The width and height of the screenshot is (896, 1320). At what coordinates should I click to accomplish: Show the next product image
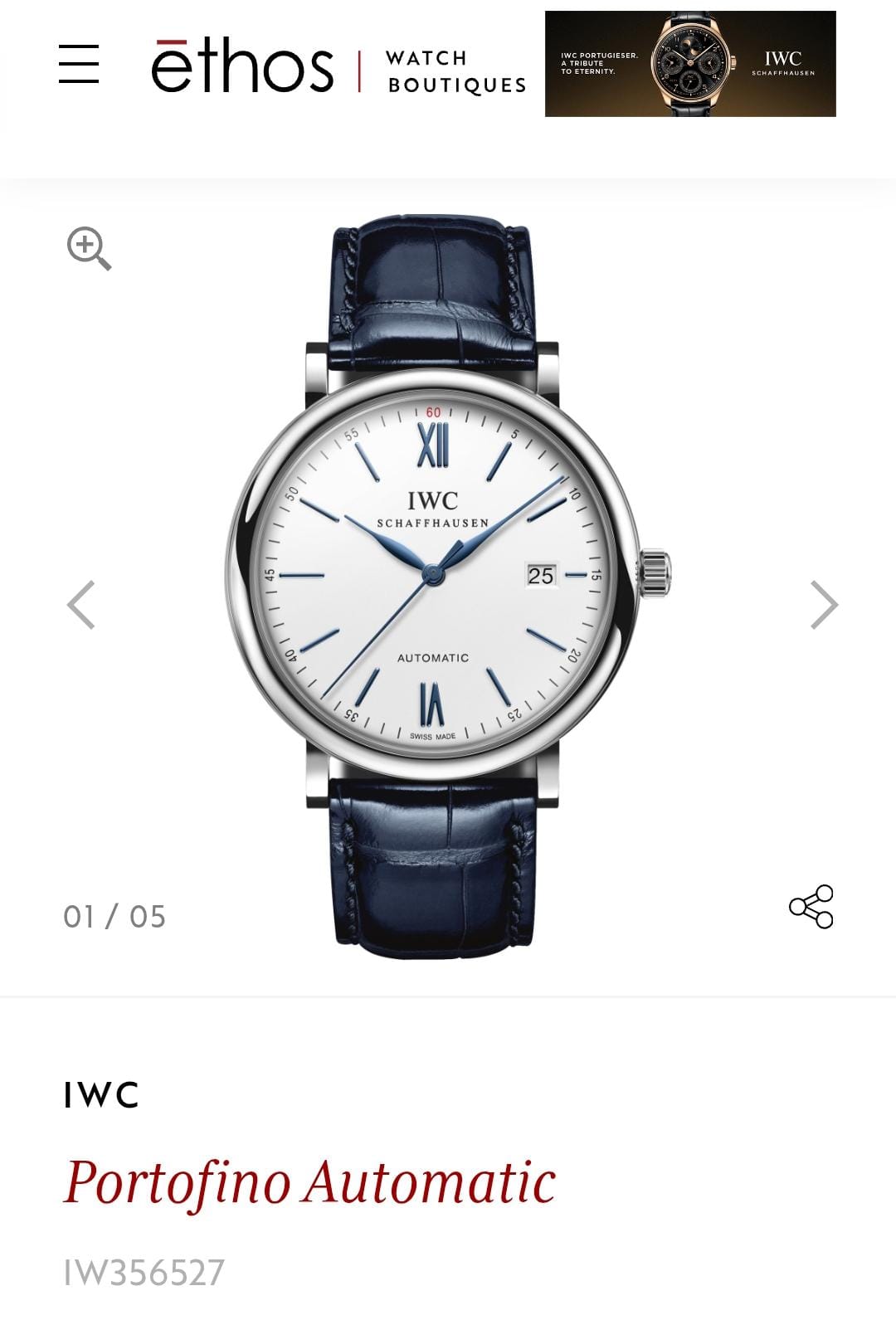click(x=823, y=605)
